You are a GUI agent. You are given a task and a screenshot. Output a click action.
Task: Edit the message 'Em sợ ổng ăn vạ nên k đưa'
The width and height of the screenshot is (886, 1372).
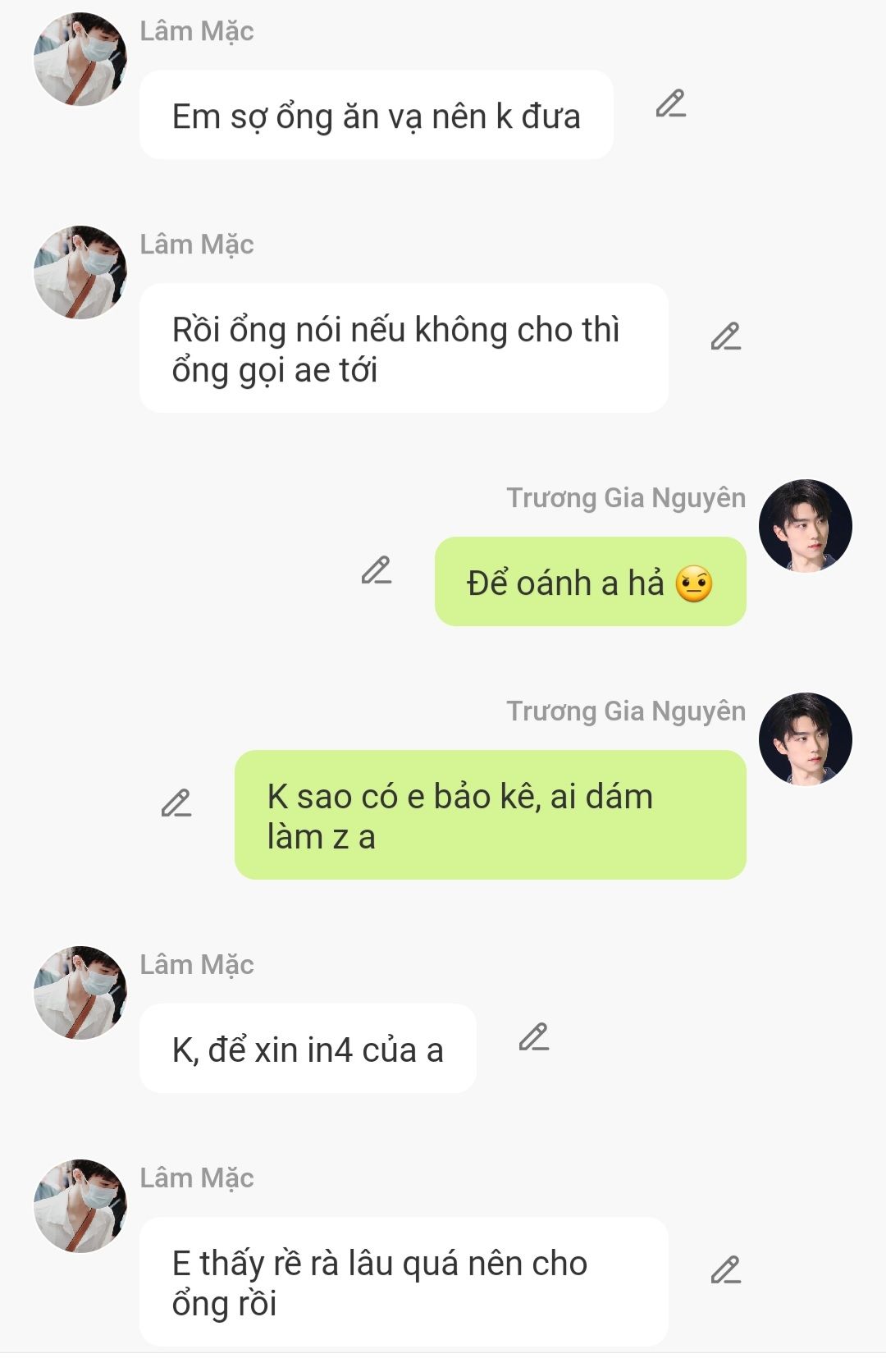(670, 104)
